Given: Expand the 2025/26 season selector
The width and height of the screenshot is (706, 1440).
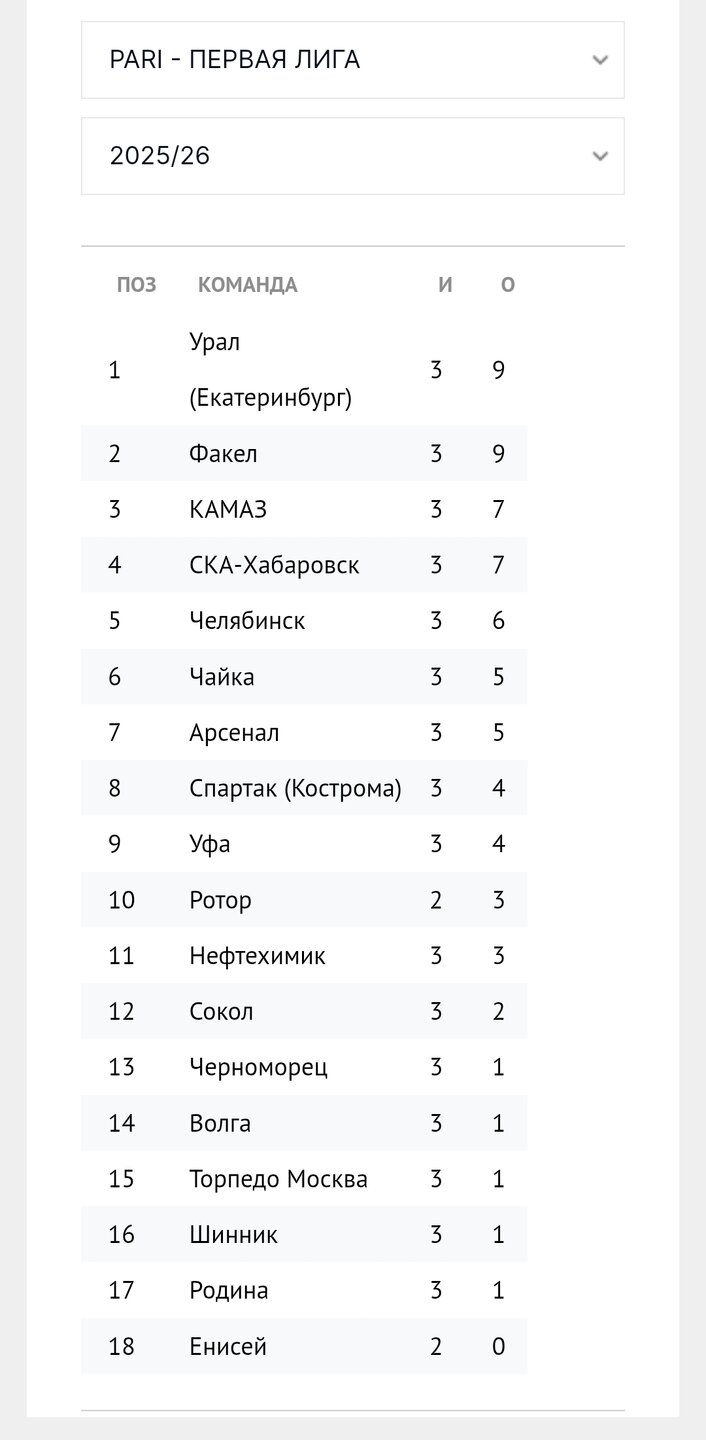Looking at the screenshot, I should pos(352,156).
